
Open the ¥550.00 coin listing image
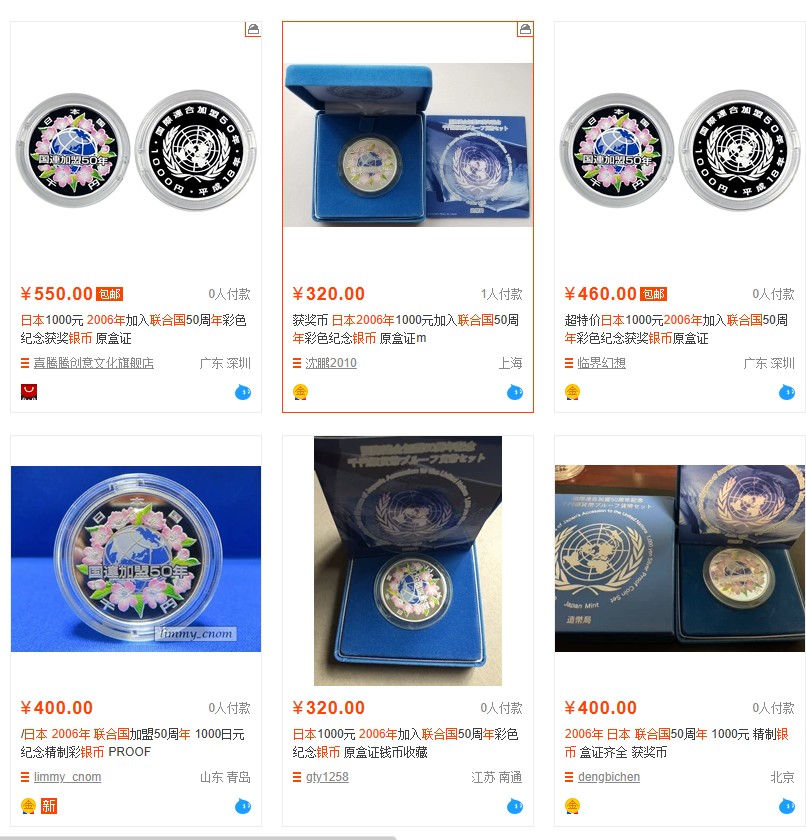coord(136,149)
